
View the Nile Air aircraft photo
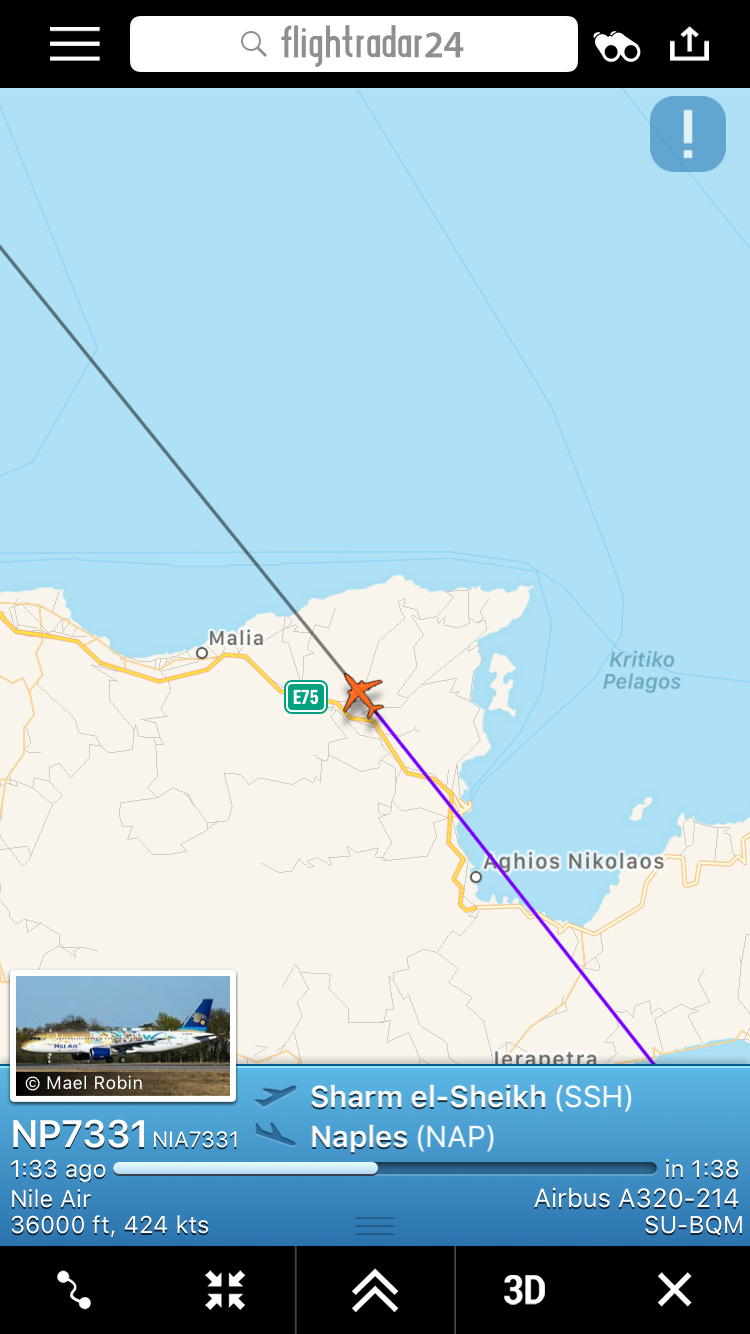click(123, 1036)
